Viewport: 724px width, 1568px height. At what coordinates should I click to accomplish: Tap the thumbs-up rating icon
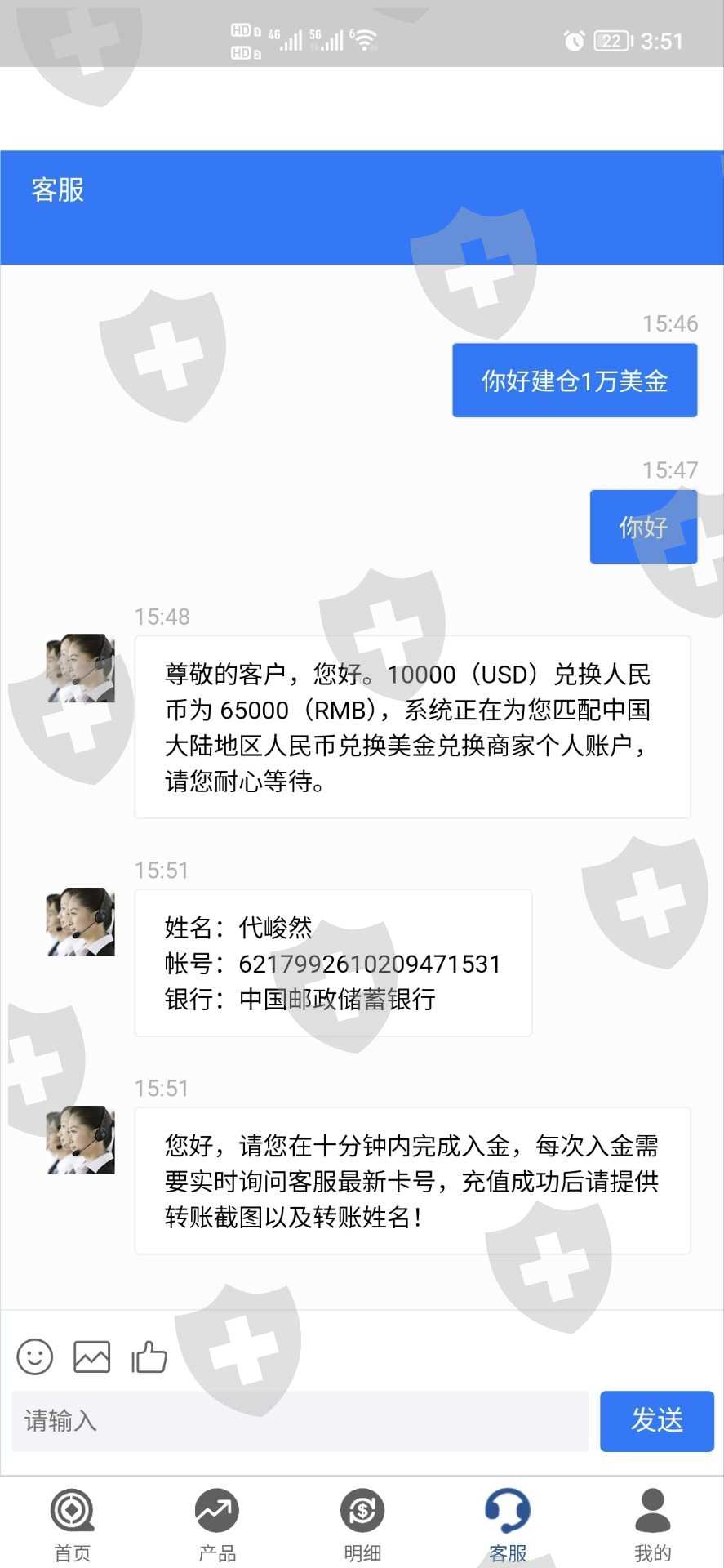pos(149,1356)
